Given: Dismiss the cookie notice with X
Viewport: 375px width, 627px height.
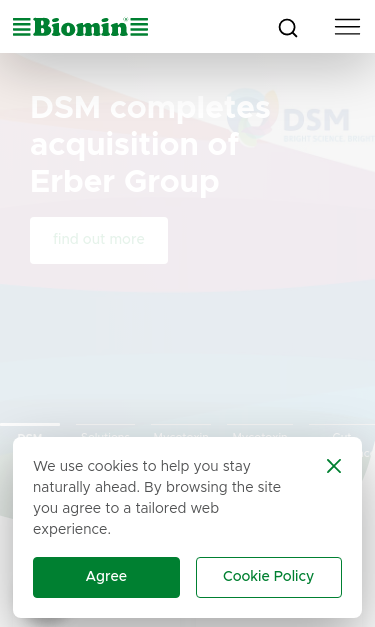Looking at the screenshot, I should [334, 466].
